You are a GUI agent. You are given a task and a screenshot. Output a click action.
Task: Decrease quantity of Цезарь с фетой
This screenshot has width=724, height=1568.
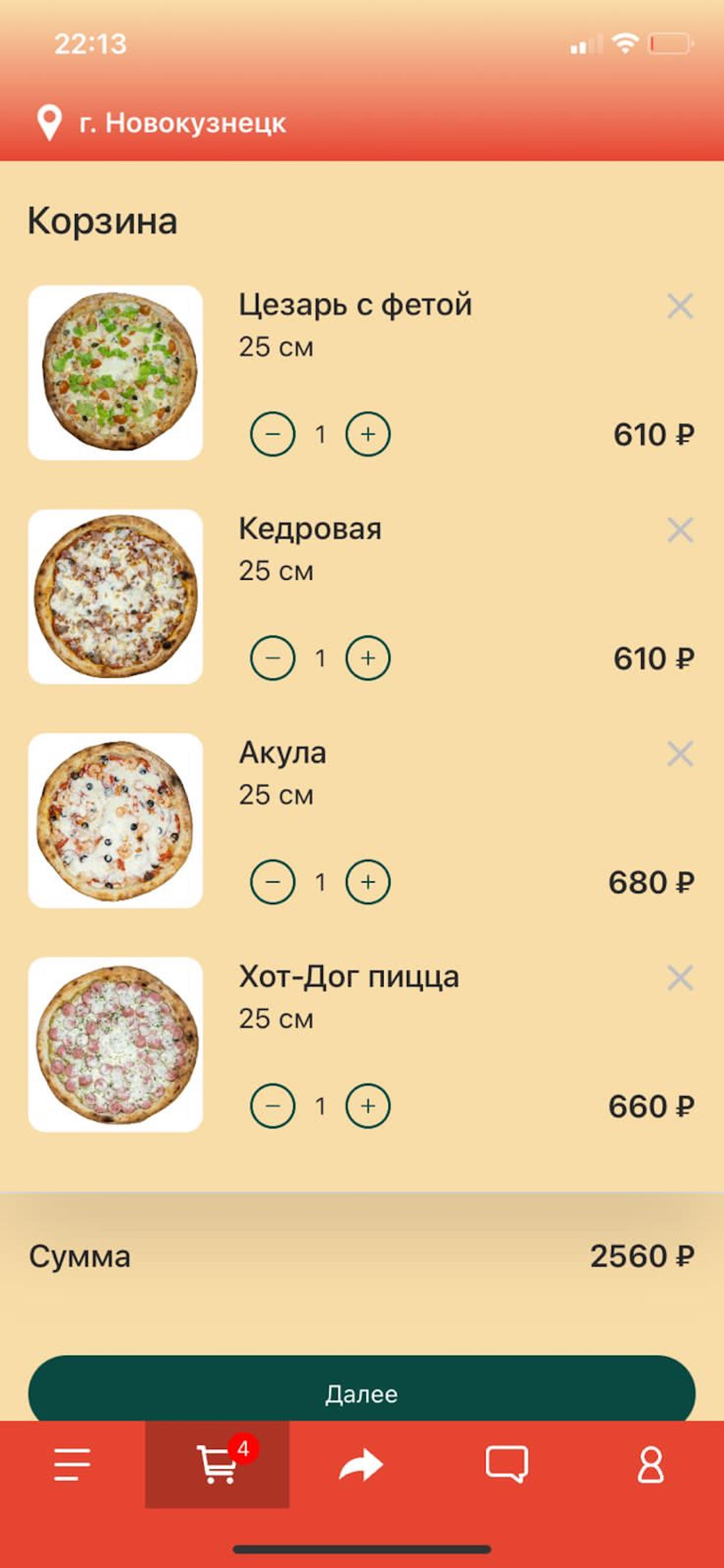coord(273,434)
